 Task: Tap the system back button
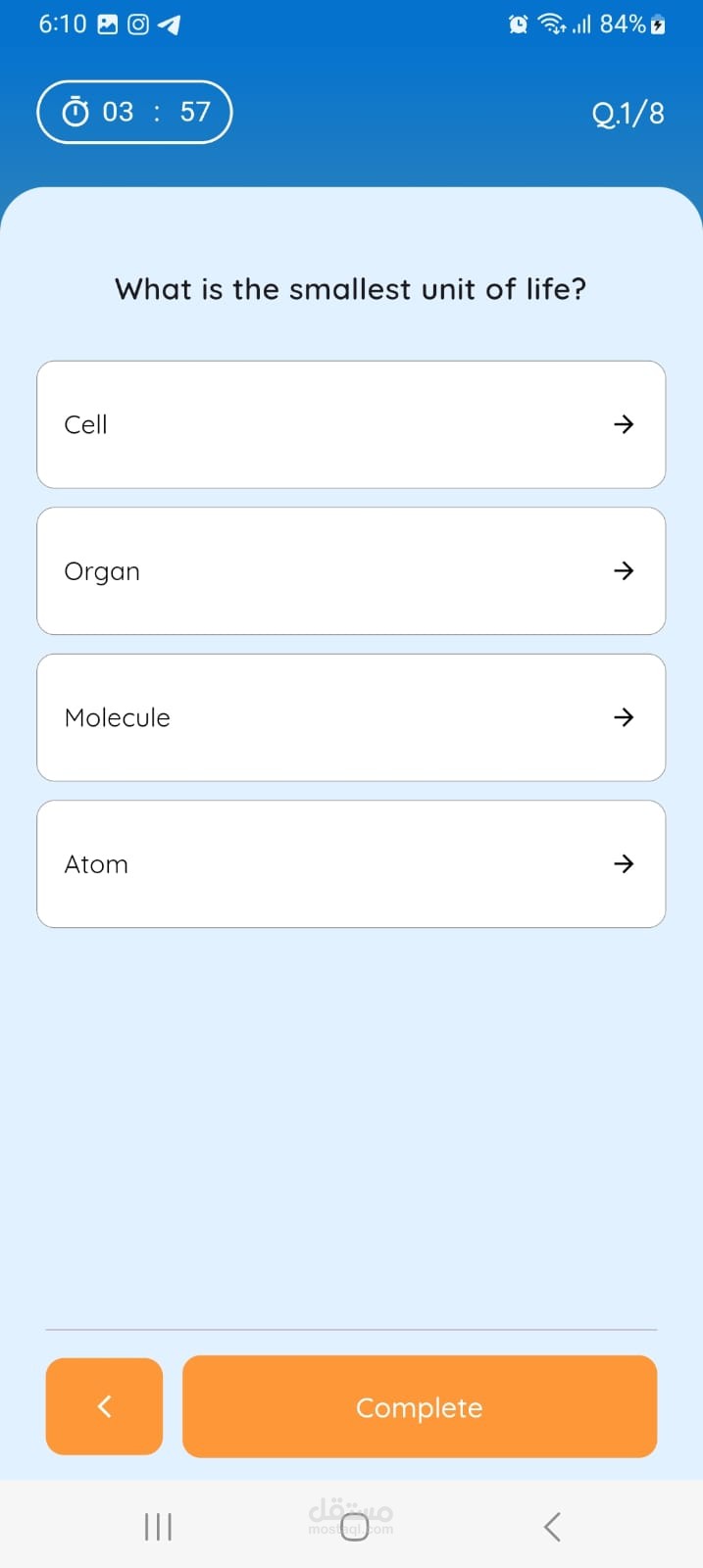click(x=552, y=1526)
